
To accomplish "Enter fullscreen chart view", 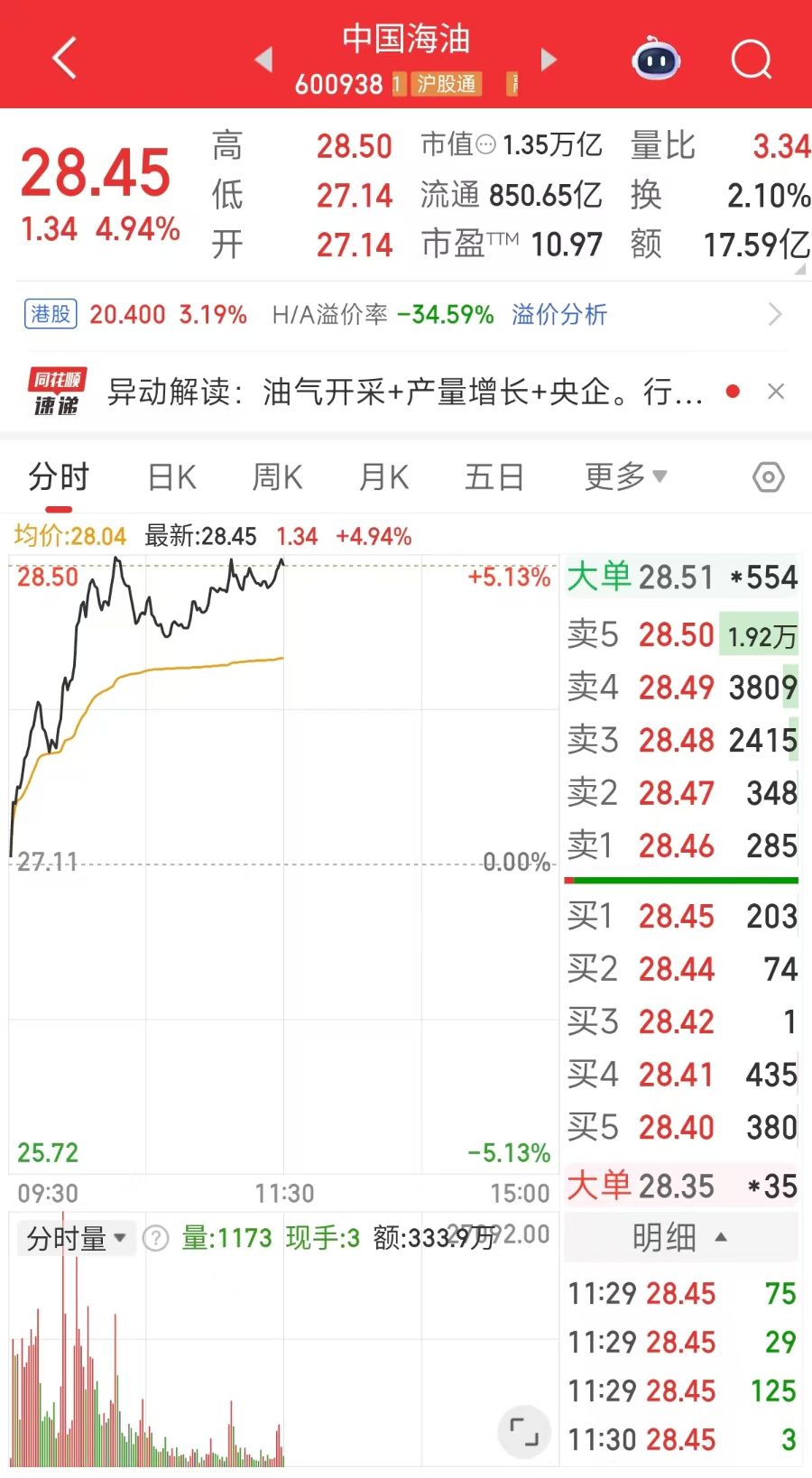I will (523, 1431).
